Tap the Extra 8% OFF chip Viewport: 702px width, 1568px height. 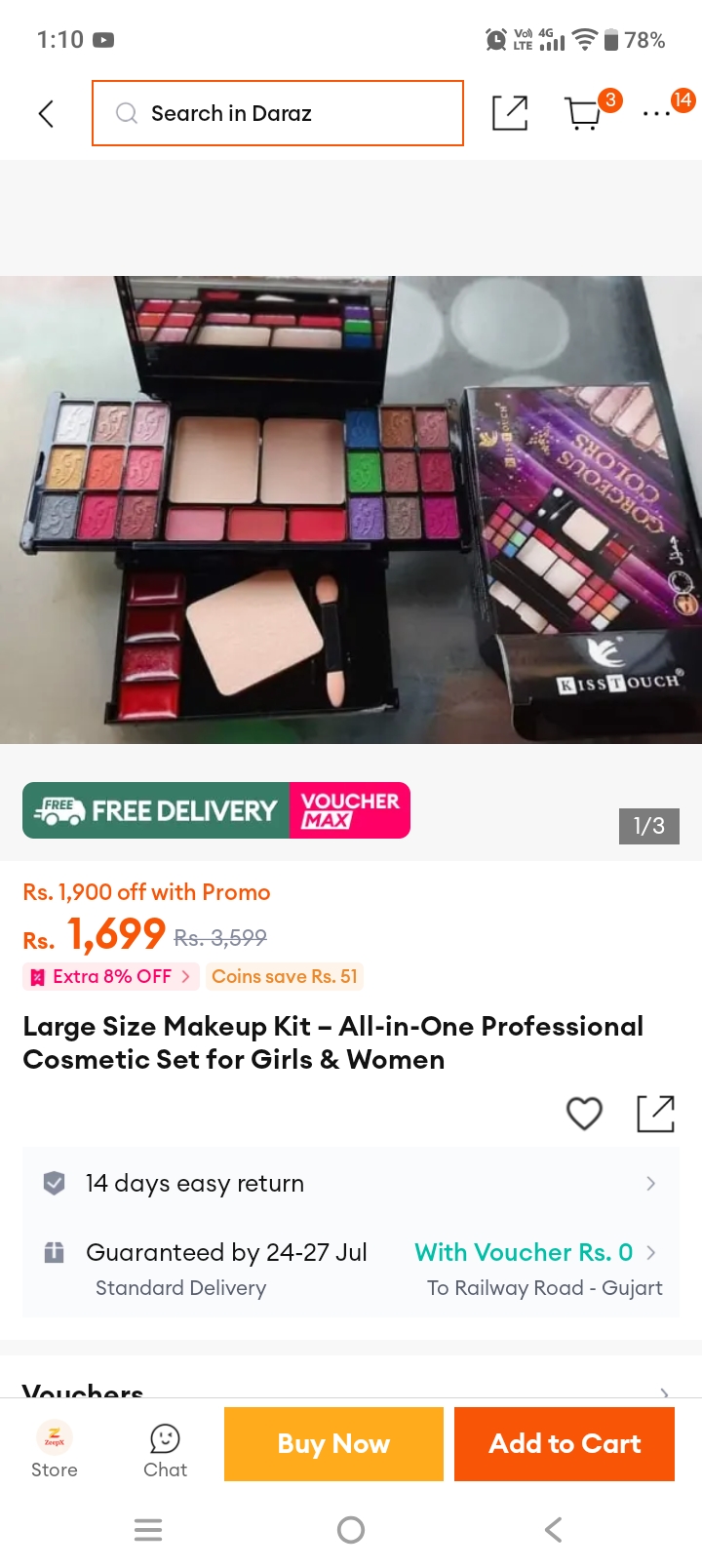pos(111,976)
